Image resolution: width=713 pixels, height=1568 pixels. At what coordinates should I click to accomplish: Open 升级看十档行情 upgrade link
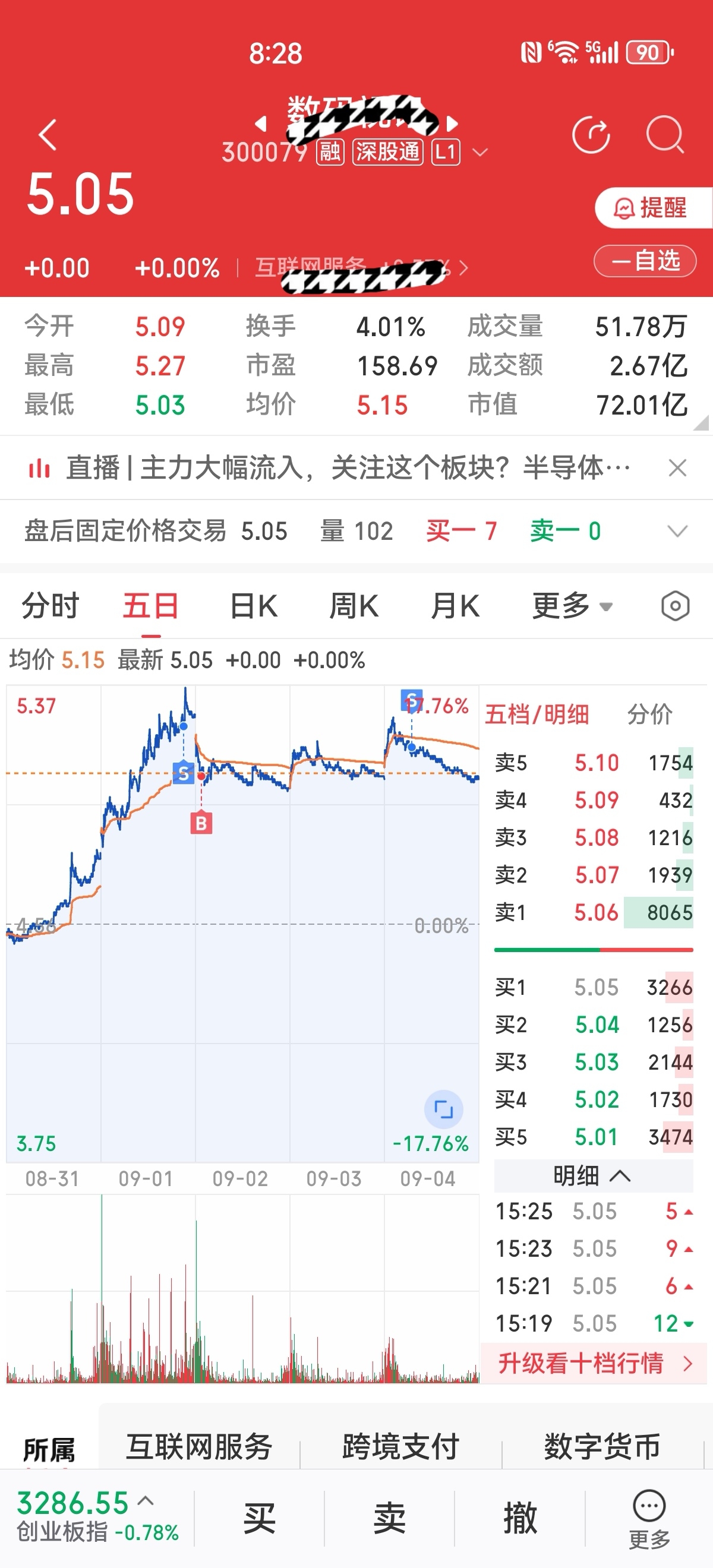click(x=593, y=1363)
